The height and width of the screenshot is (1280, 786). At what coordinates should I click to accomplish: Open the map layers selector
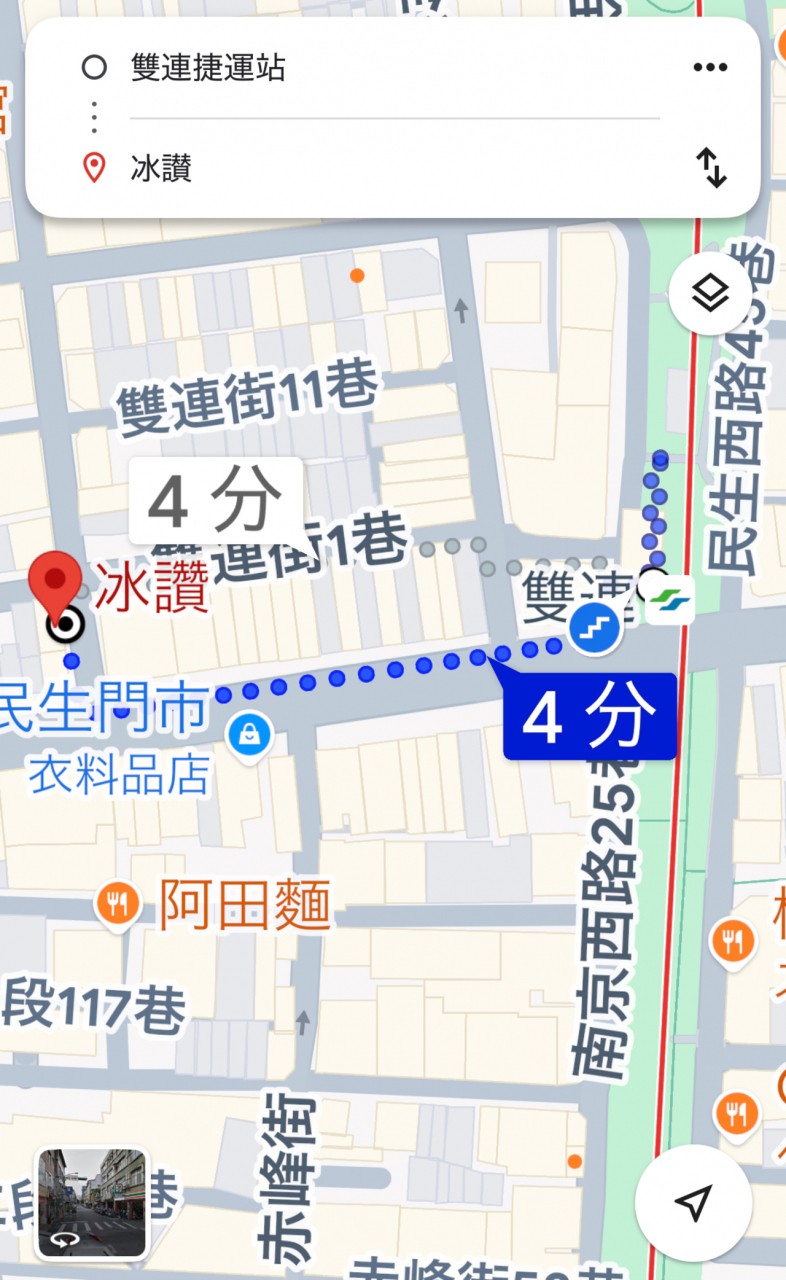coord(710,295)
